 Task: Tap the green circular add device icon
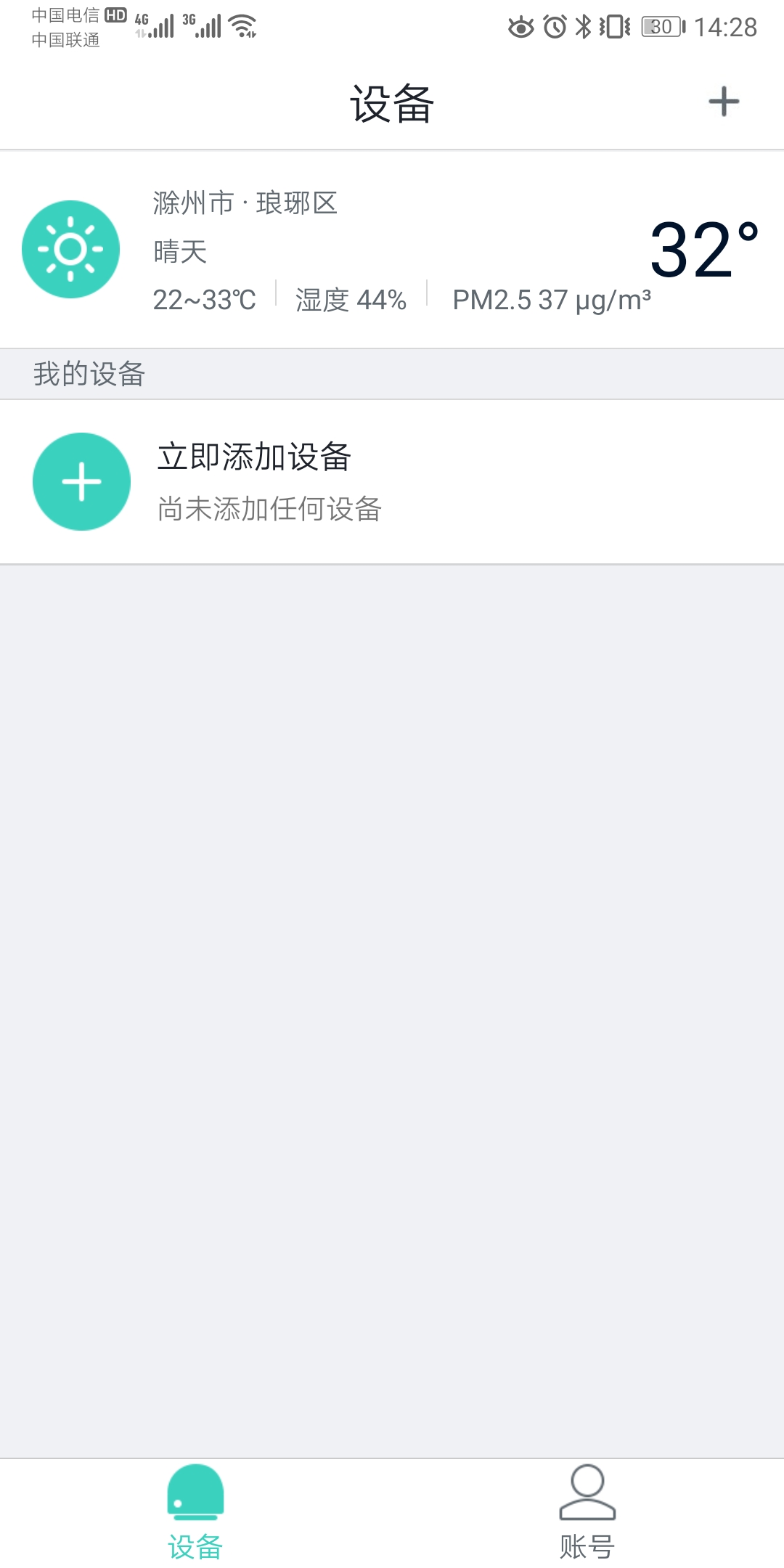coord(81,481)
